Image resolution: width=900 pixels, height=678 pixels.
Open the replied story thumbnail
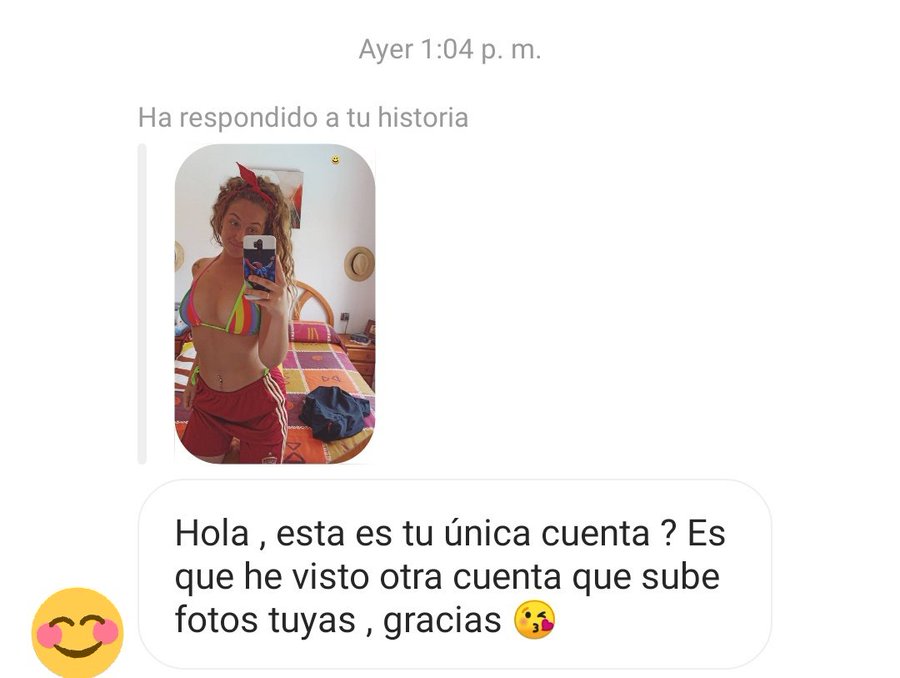tap(274, 303)
